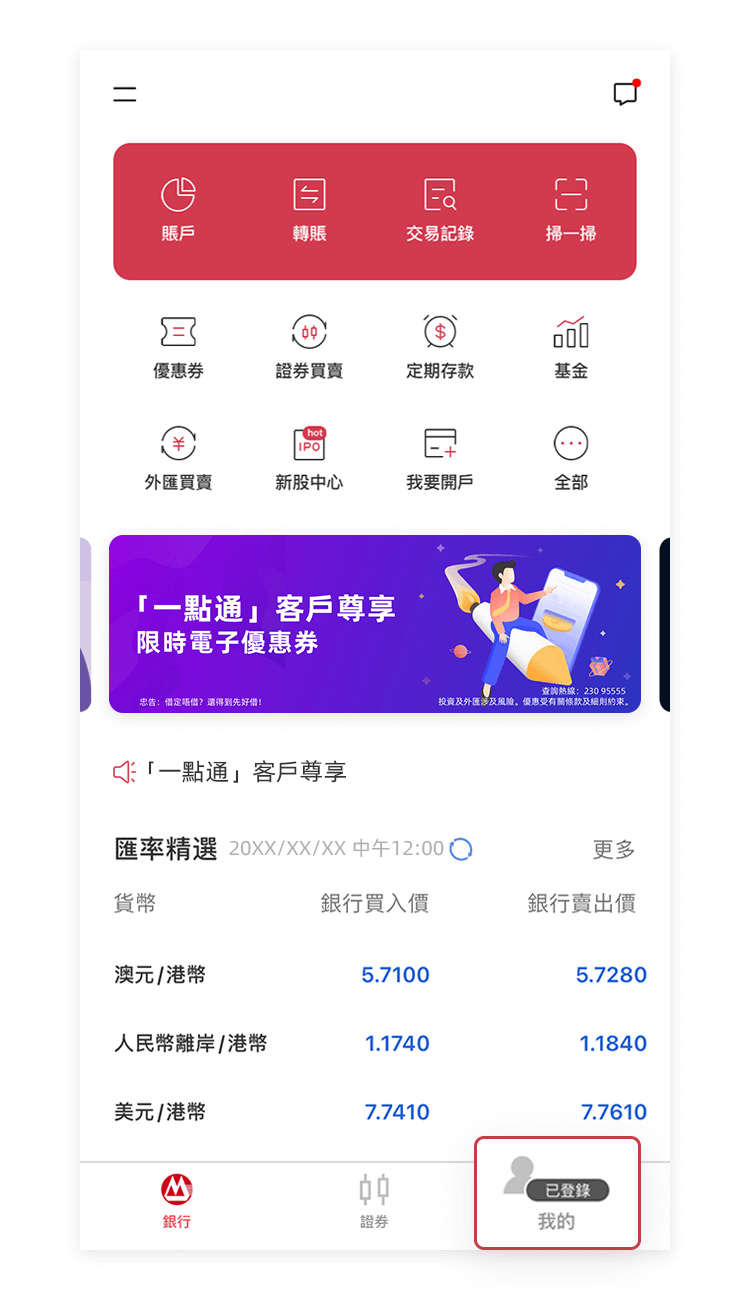Enter the 新股中心 IPO centre
This screenshot has width=750, height=1300.
309,458
